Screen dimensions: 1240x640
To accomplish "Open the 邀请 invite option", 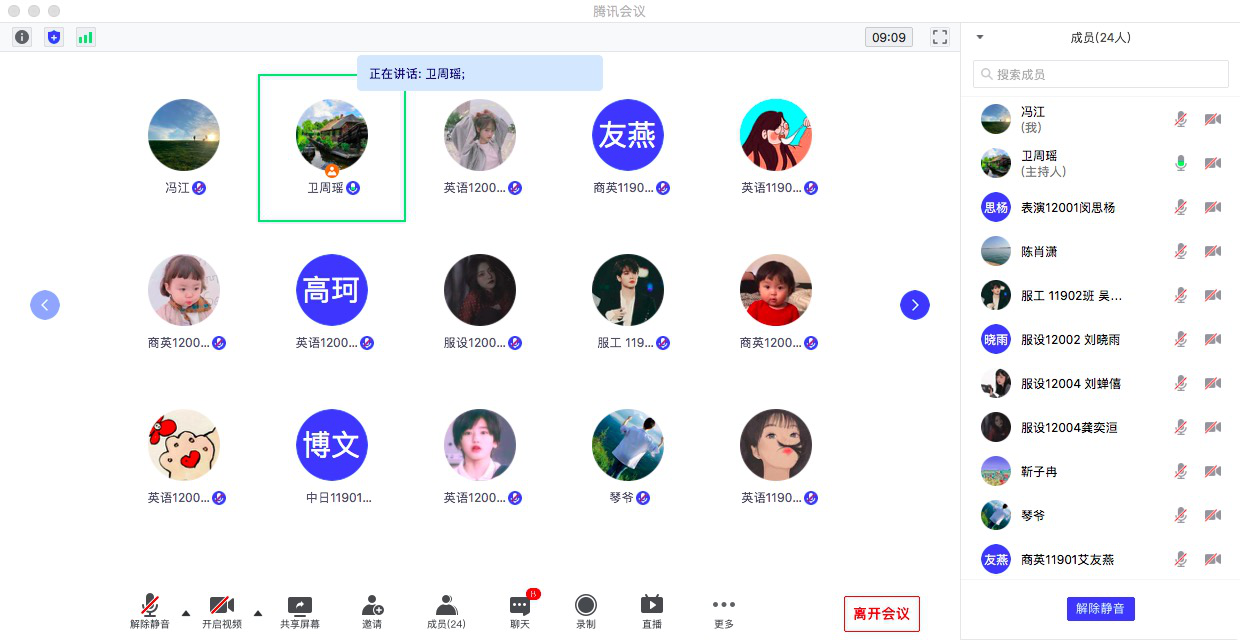I will 372,611.
